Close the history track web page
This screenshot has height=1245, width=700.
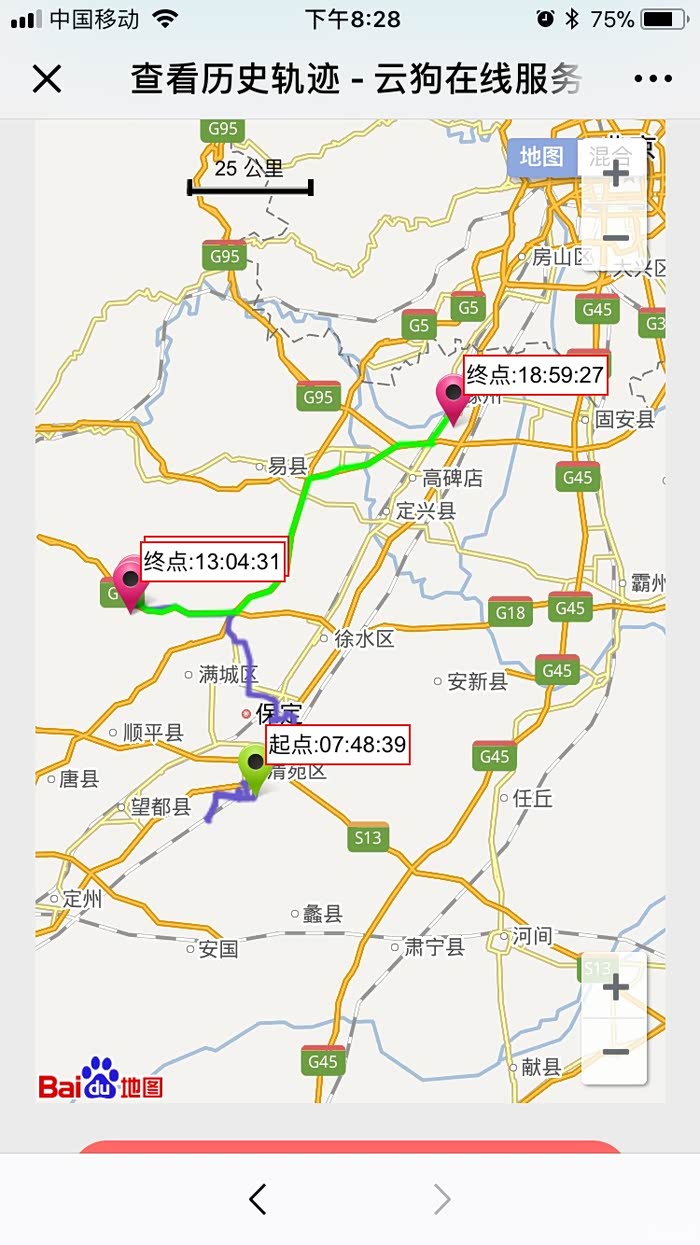tap(47, 78)
